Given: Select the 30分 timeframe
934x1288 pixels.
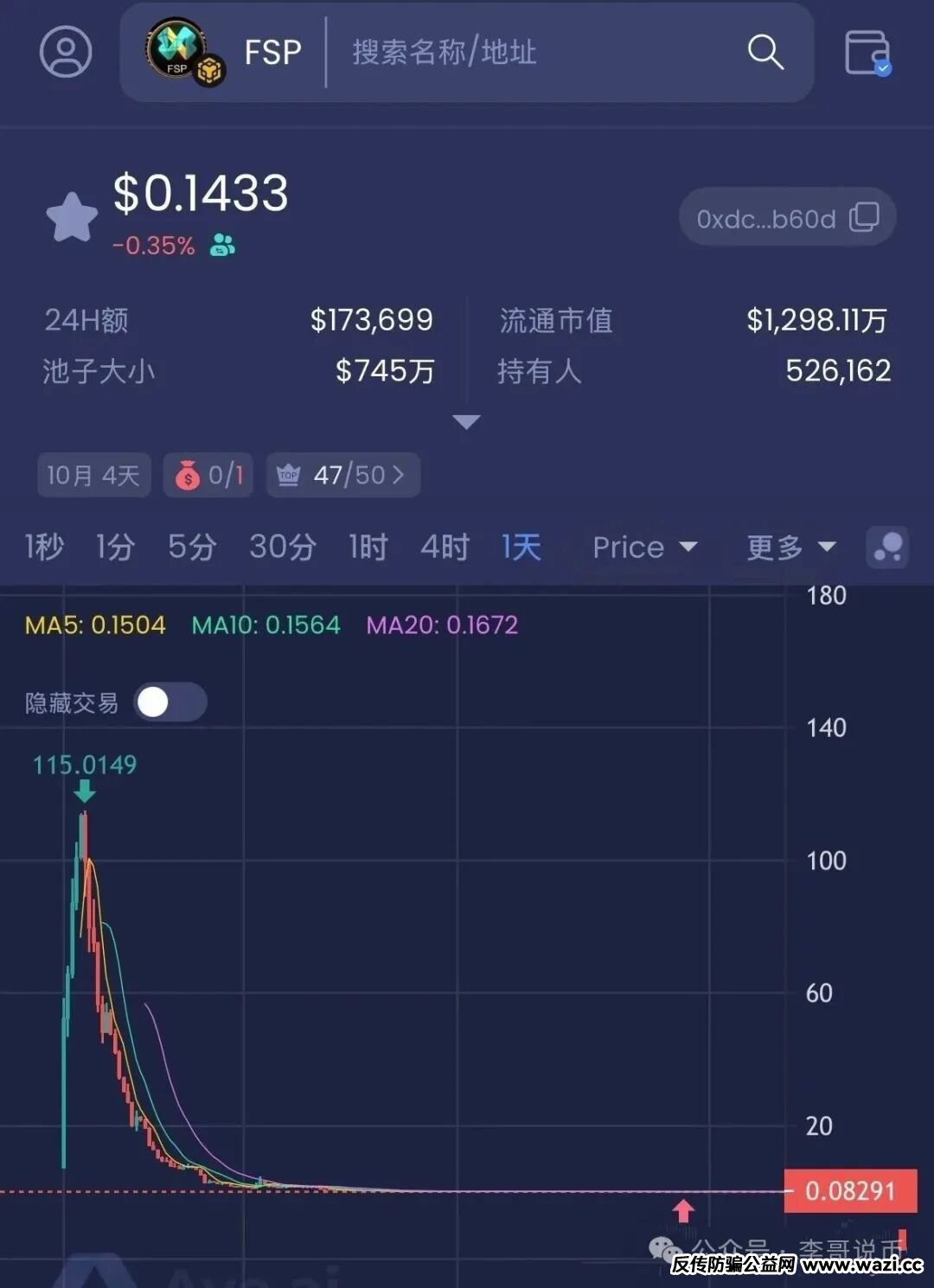Looking at the screenshot, I should click(282, 547).
